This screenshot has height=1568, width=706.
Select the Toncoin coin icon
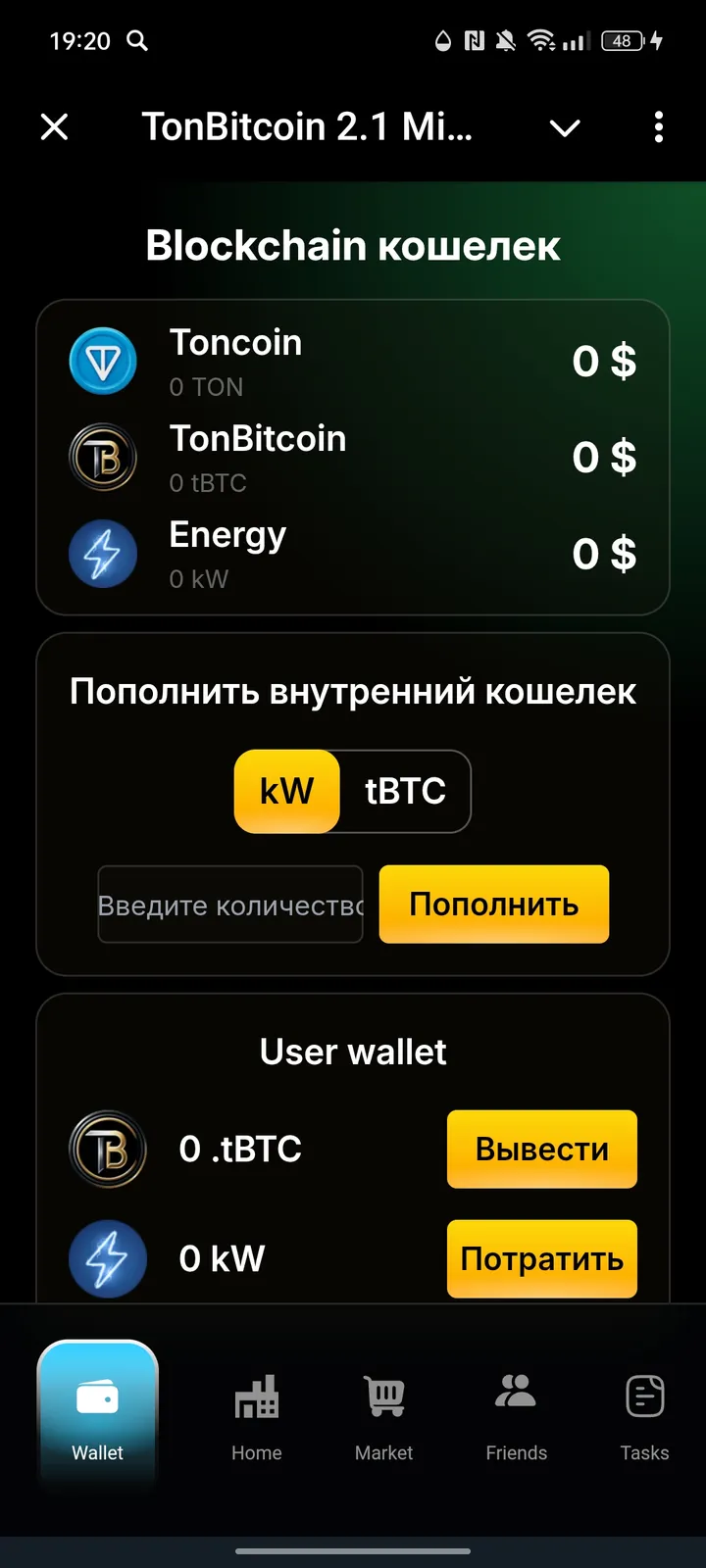click(103, 360)
